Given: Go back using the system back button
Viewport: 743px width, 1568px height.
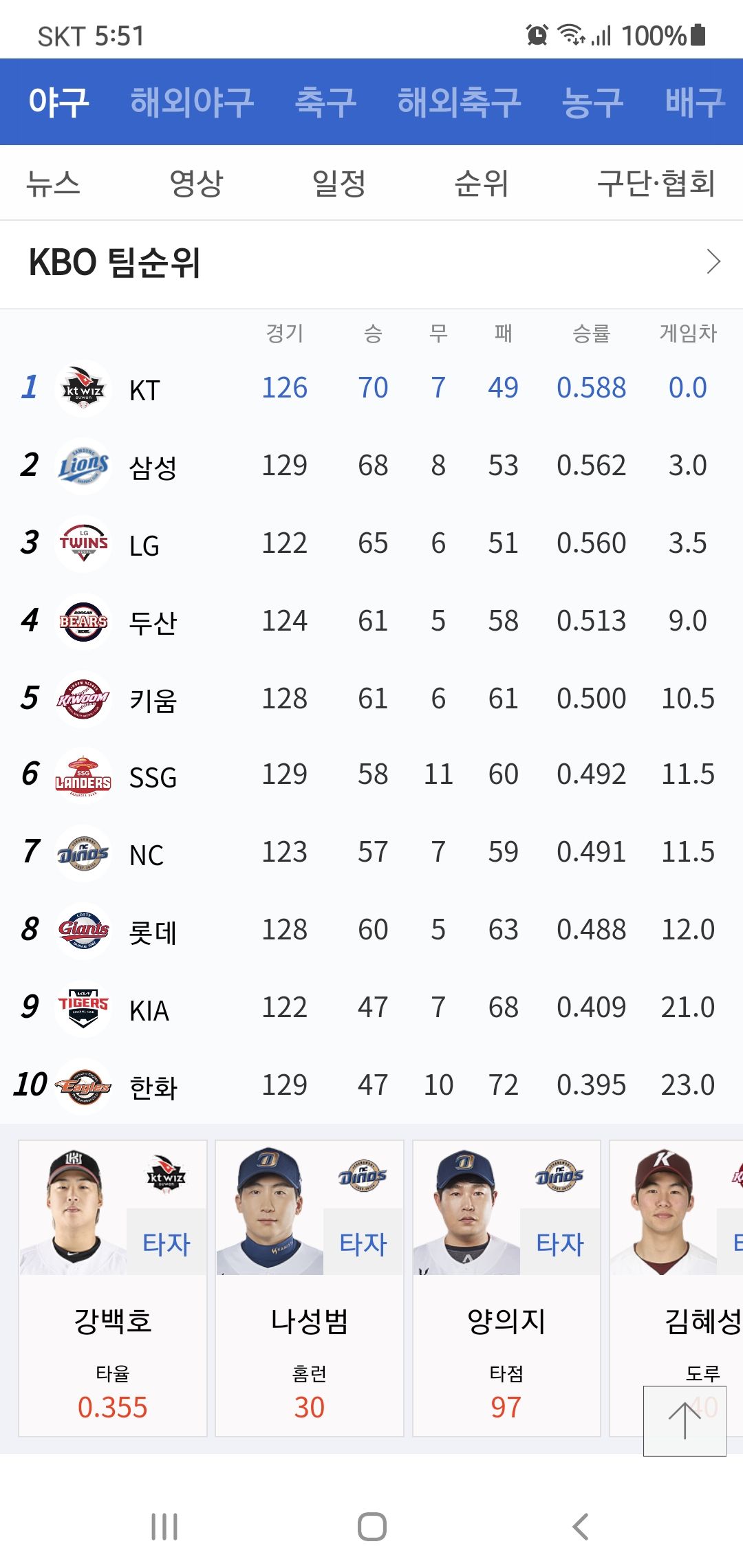Looking at the screenshot, I should (581, 1527).
